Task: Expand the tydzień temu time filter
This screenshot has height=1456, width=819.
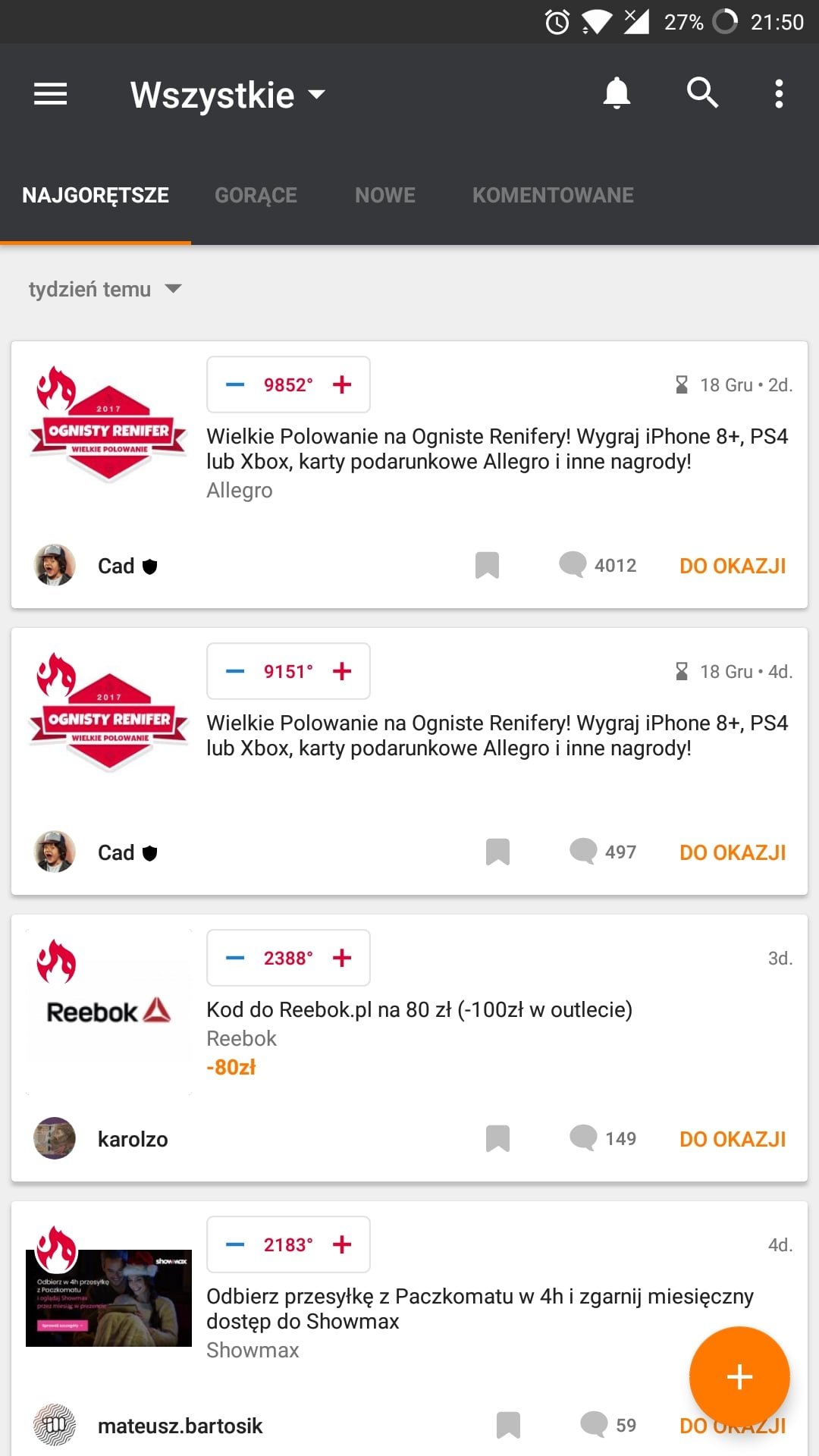Action: pyautogui.click(x=105, y=289)
